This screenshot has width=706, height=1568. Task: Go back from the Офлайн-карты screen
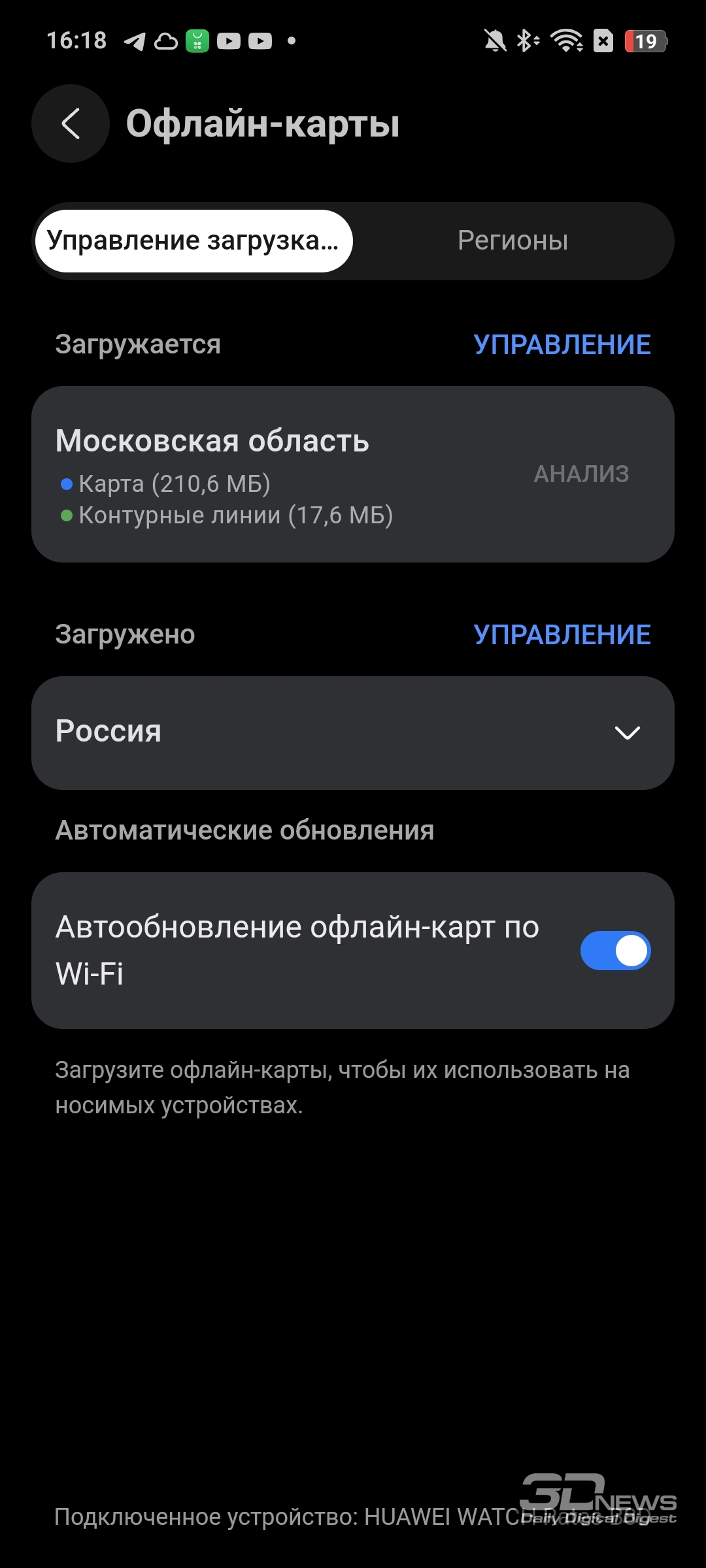pyautogui.click(x=71, y=123)
